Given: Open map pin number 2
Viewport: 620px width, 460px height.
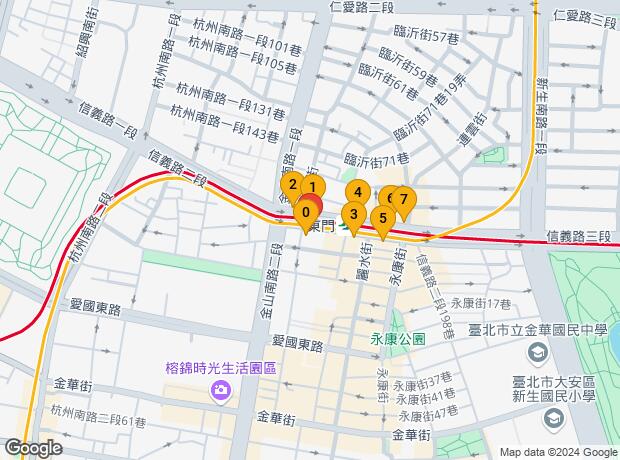Looking at the screenshot, I should click(293, 185).
